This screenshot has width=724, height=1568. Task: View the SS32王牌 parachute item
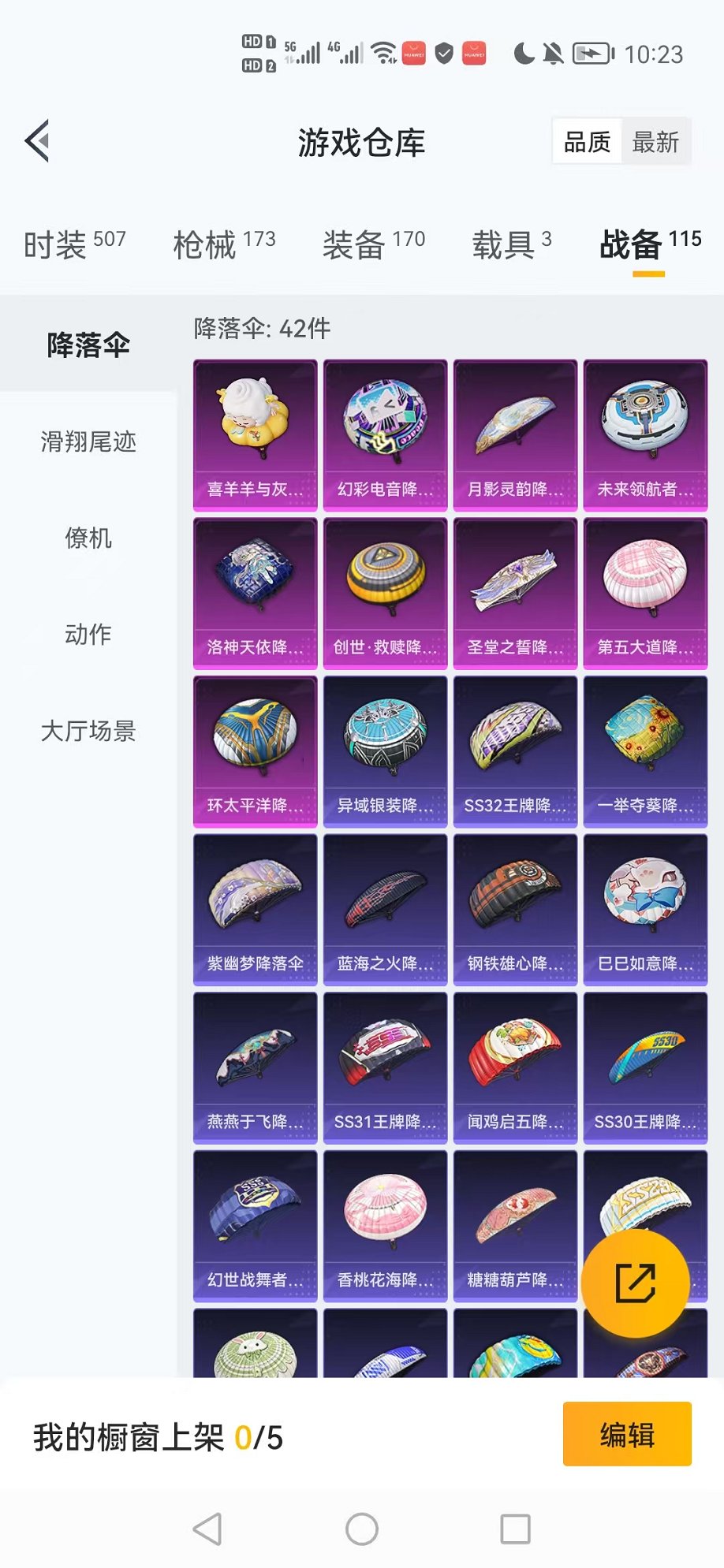click(x=515, y=750)
